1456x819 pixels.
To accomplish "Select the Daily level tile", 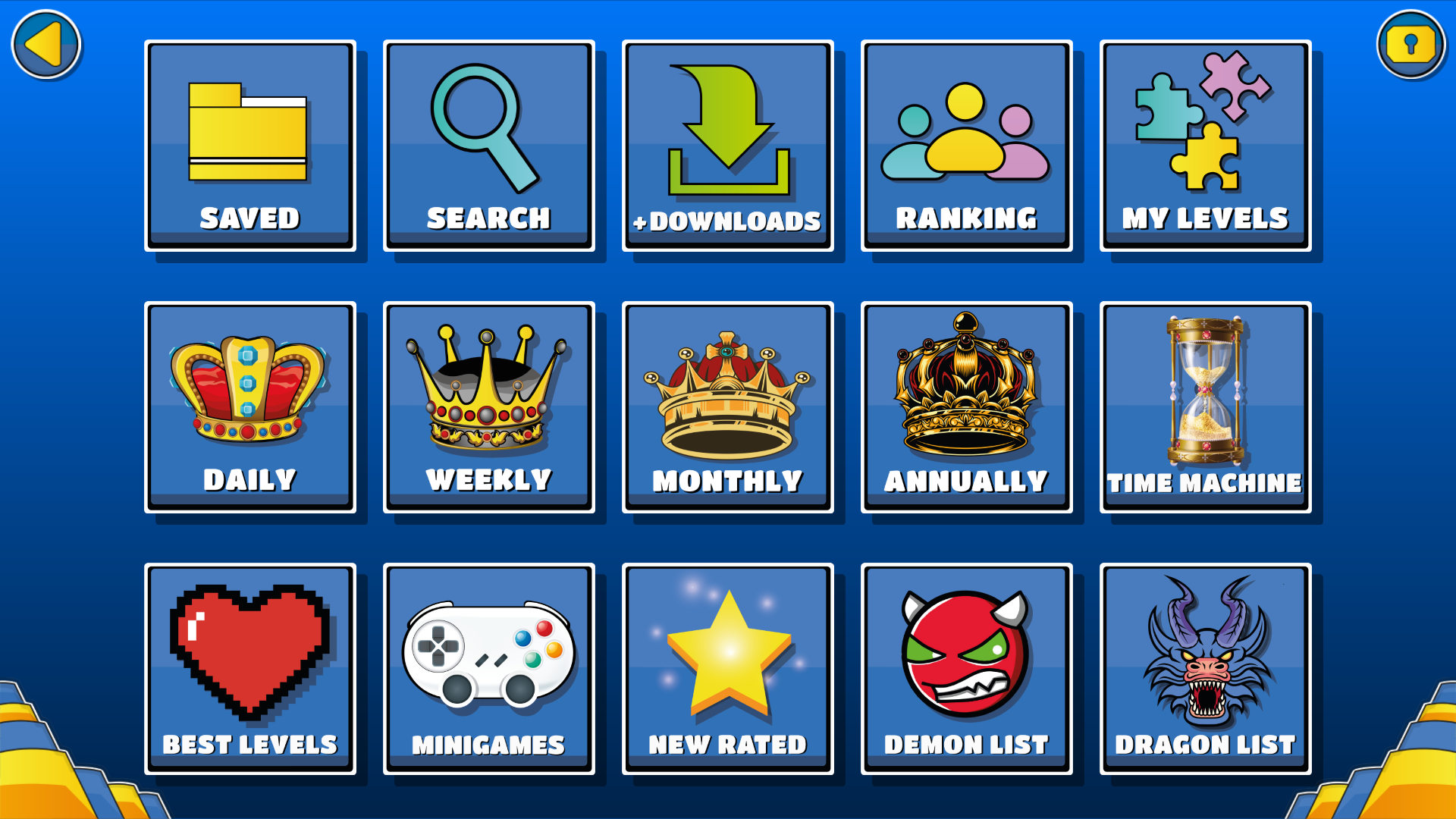I will coord(250,407).
